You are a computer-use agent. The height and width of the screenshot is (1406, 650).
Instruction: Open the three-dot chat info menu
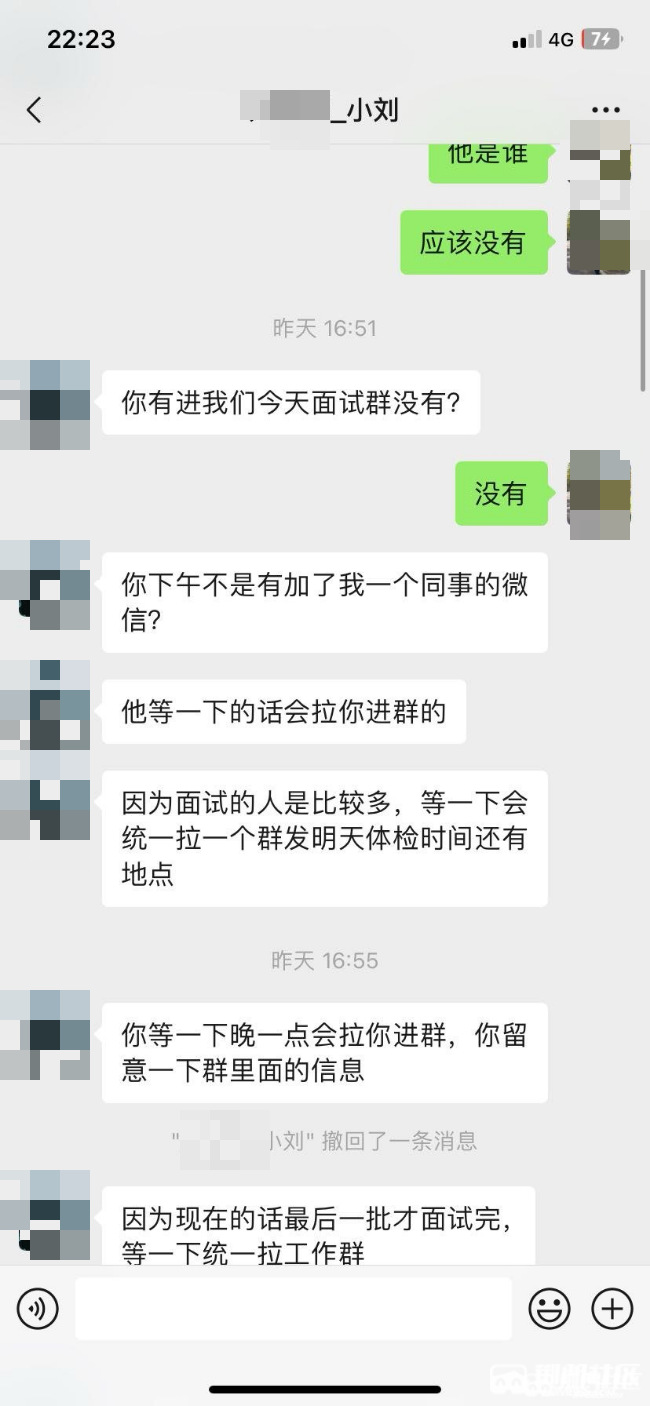[x=606, y=110]
